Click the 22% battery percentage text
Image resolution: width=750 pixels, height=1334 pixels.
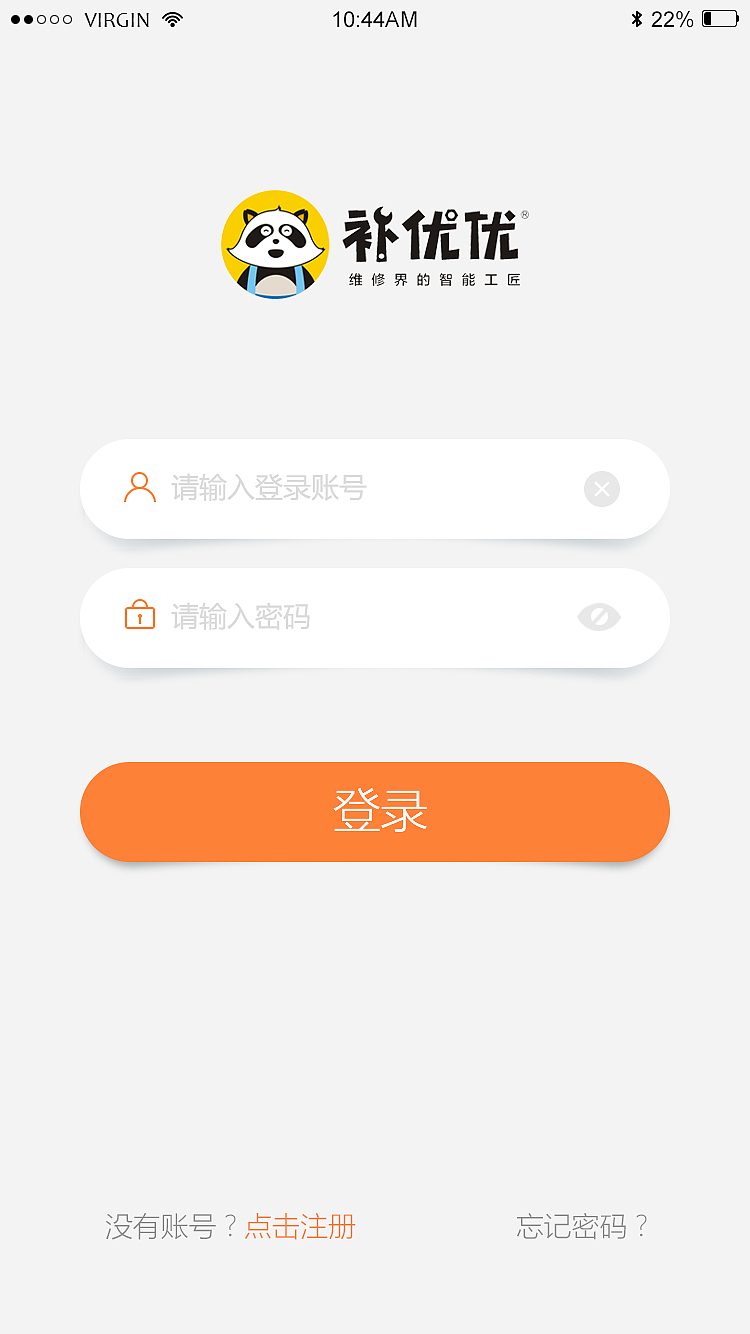click(x=671, y=18)
